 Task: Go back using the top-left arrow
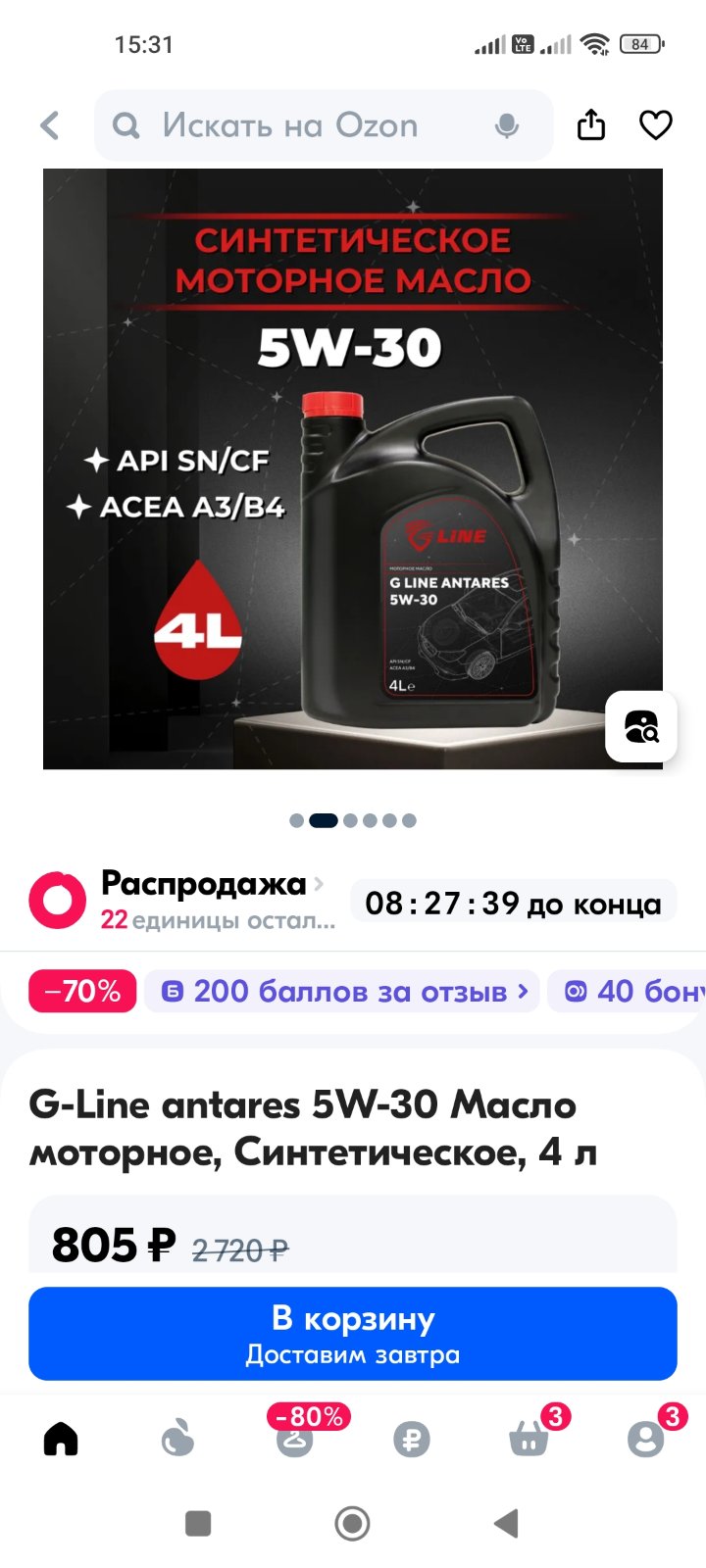point(50,125)
